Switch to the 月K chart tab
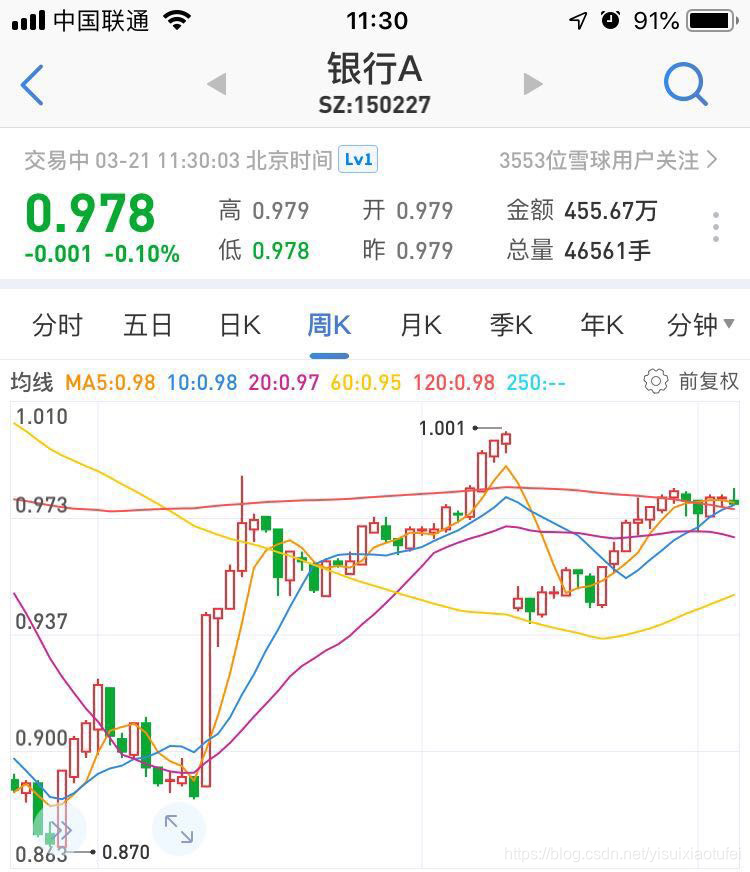 click(421, 325)
